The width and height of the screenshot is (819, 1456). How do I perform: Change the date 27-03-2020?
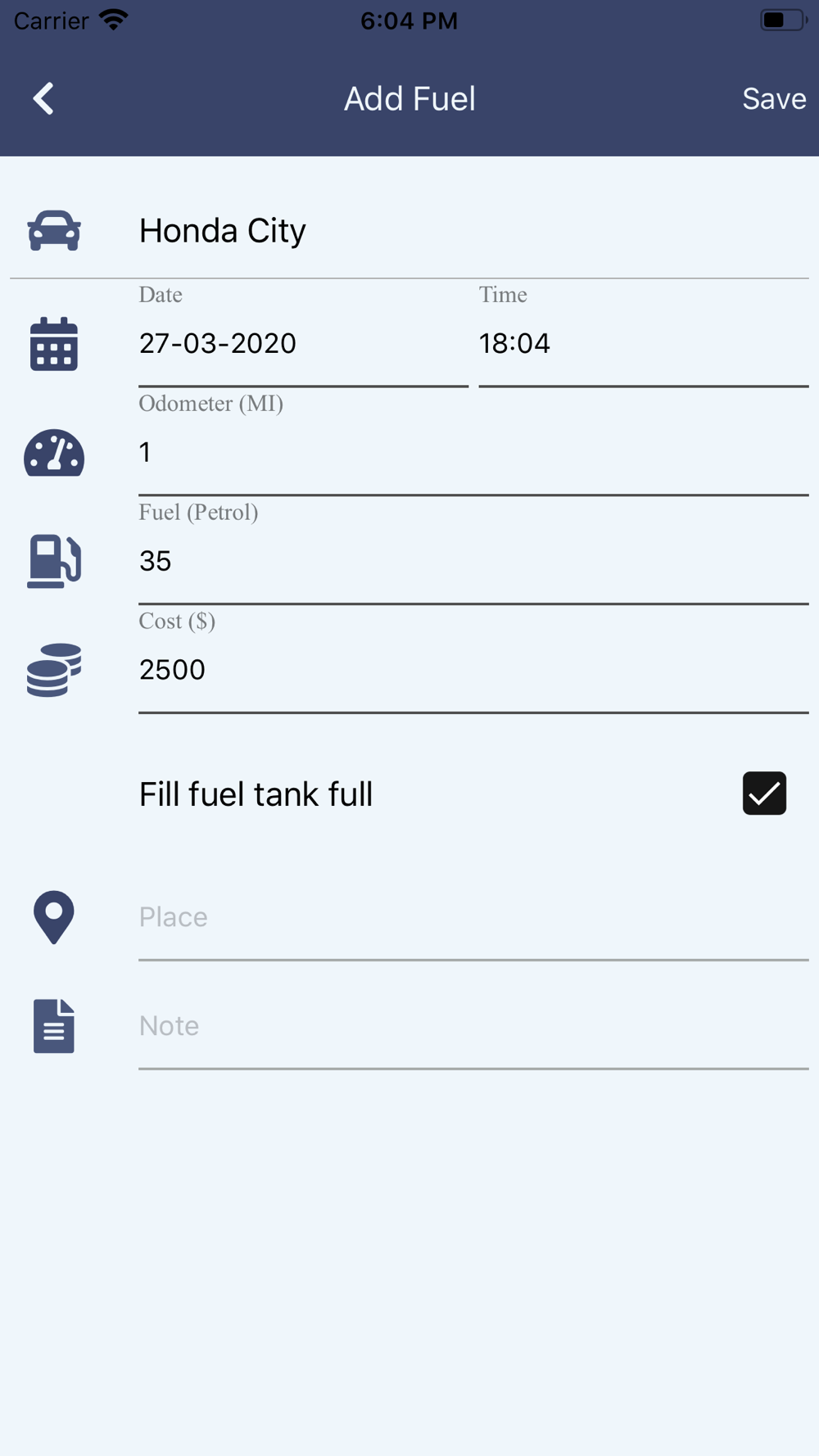301,344
